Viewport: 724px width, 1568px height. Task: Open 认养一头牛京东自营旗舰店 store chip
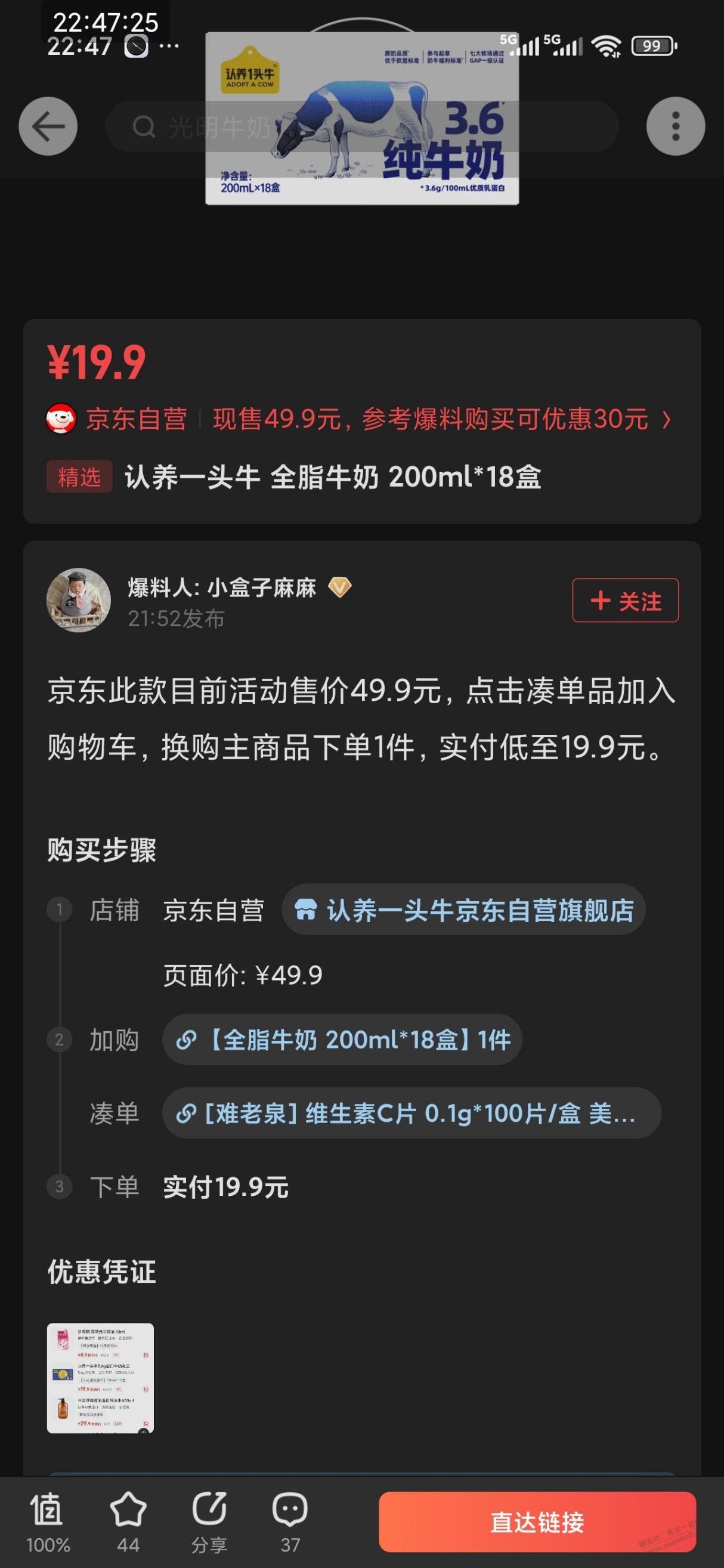point(463,910)
